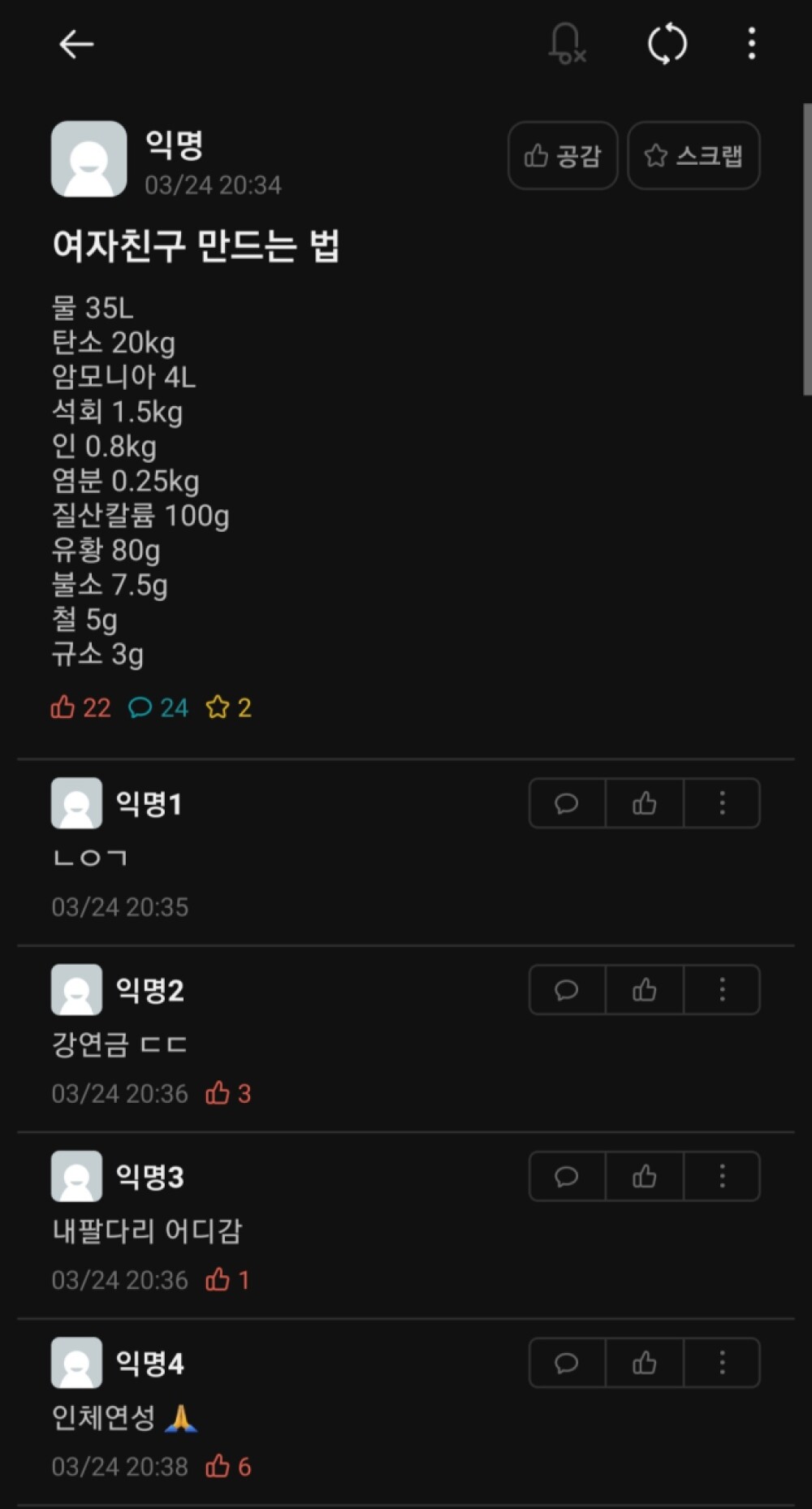The height and width of the screenshot is (1509, 812).
Task: Reply to 익명4's comment
Action: coord(567,1363)
